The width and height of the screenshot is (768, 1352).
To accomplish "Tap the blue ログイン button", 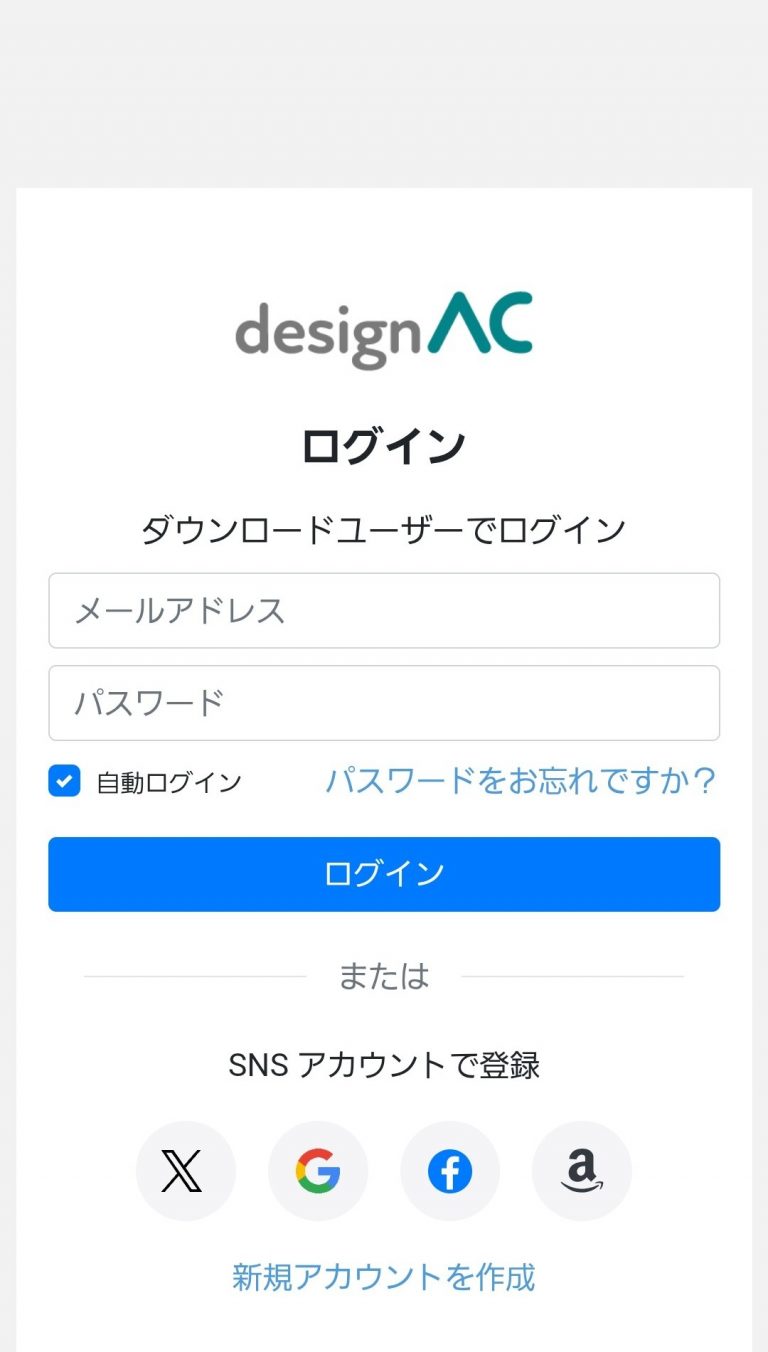I will point(384,874).
